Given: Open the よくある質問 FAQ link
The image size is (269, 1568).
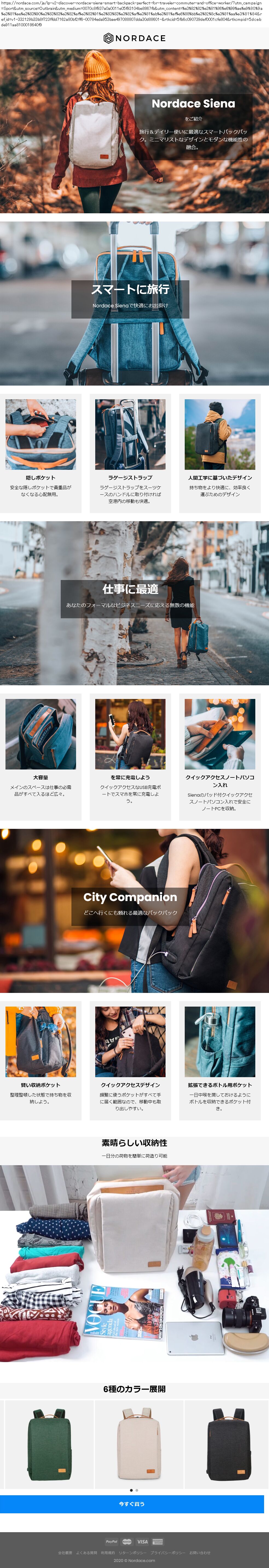Looking at the screenshot, I should coord(86,1553).
